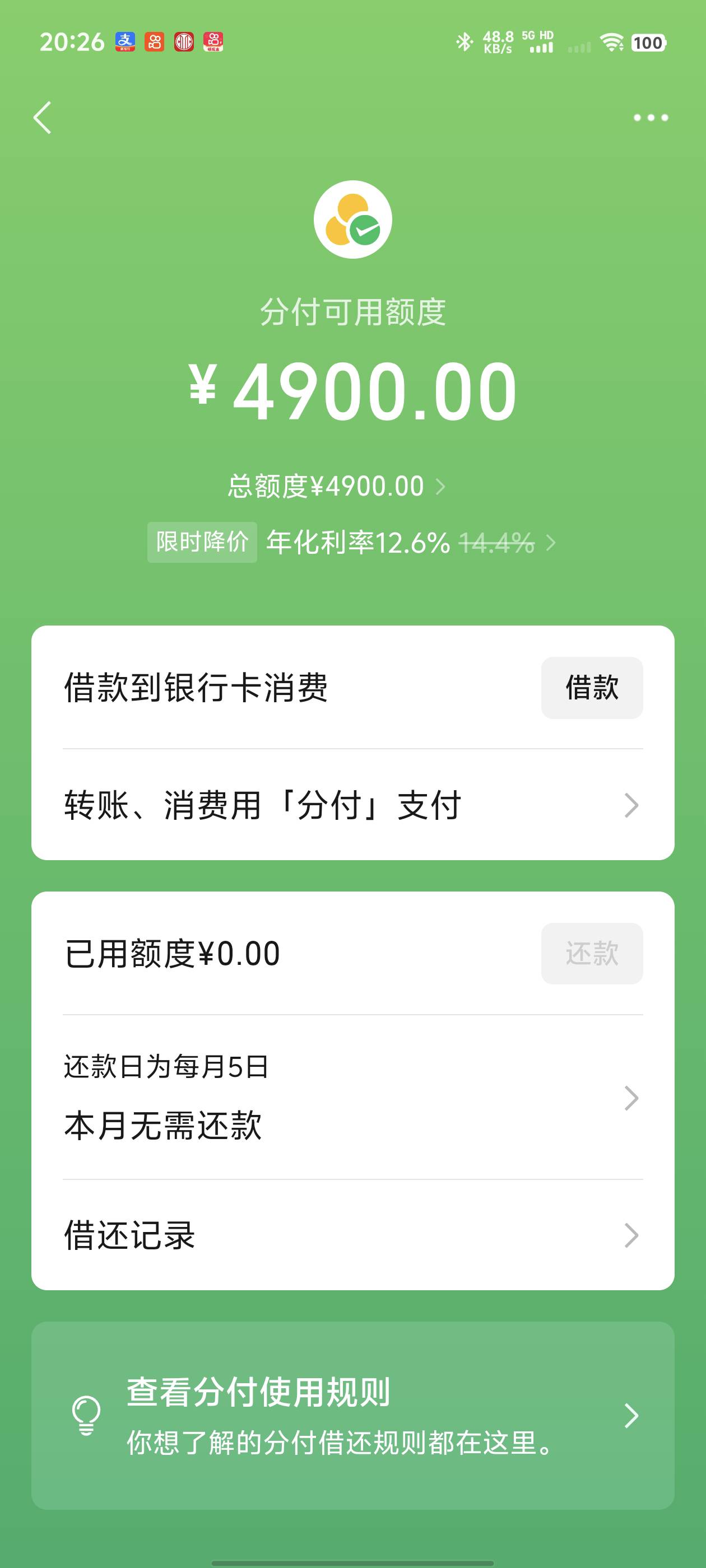Go back using the top-left arrow
This screenshot has width=706, height=1568.
click(43, 118)
